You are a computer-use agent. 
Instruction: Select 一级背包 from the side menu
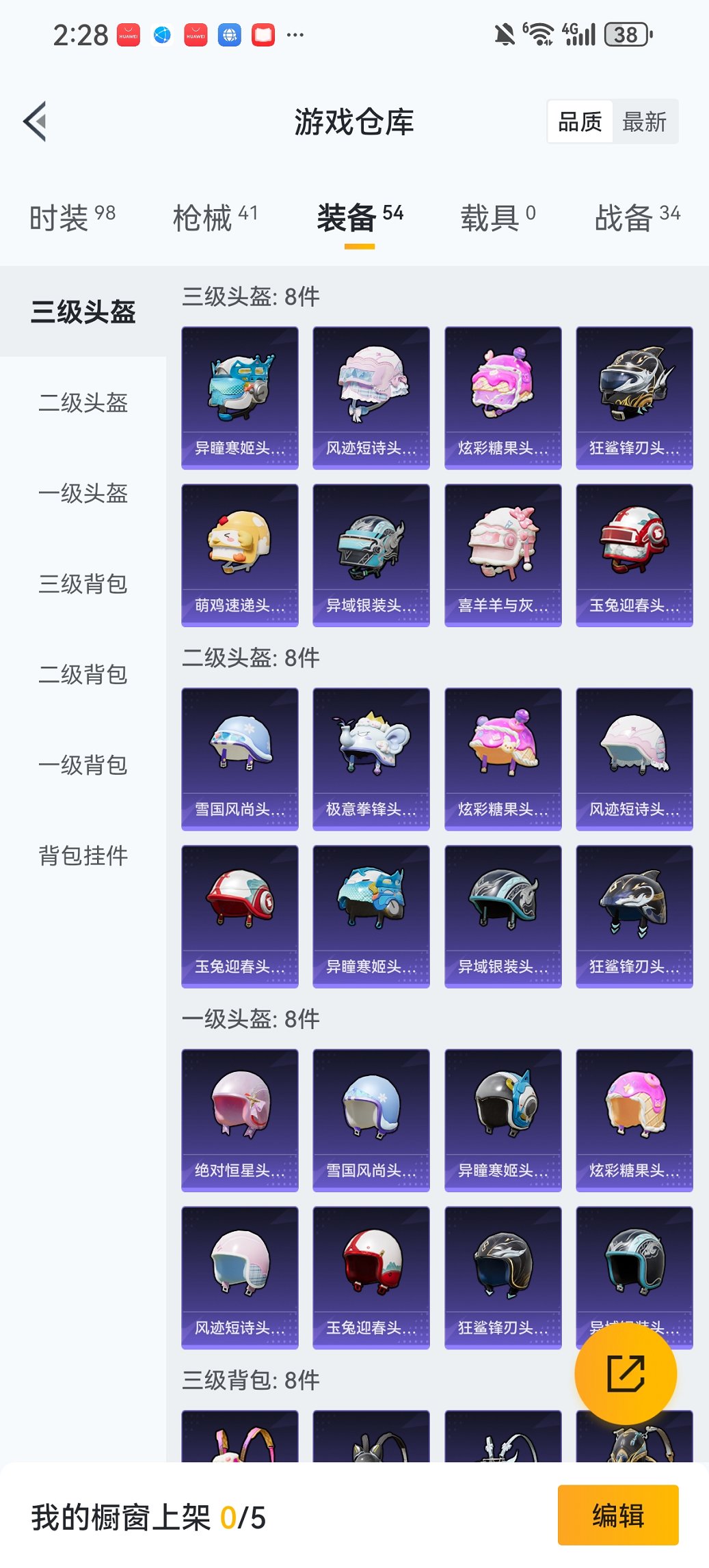pos(82,765)
